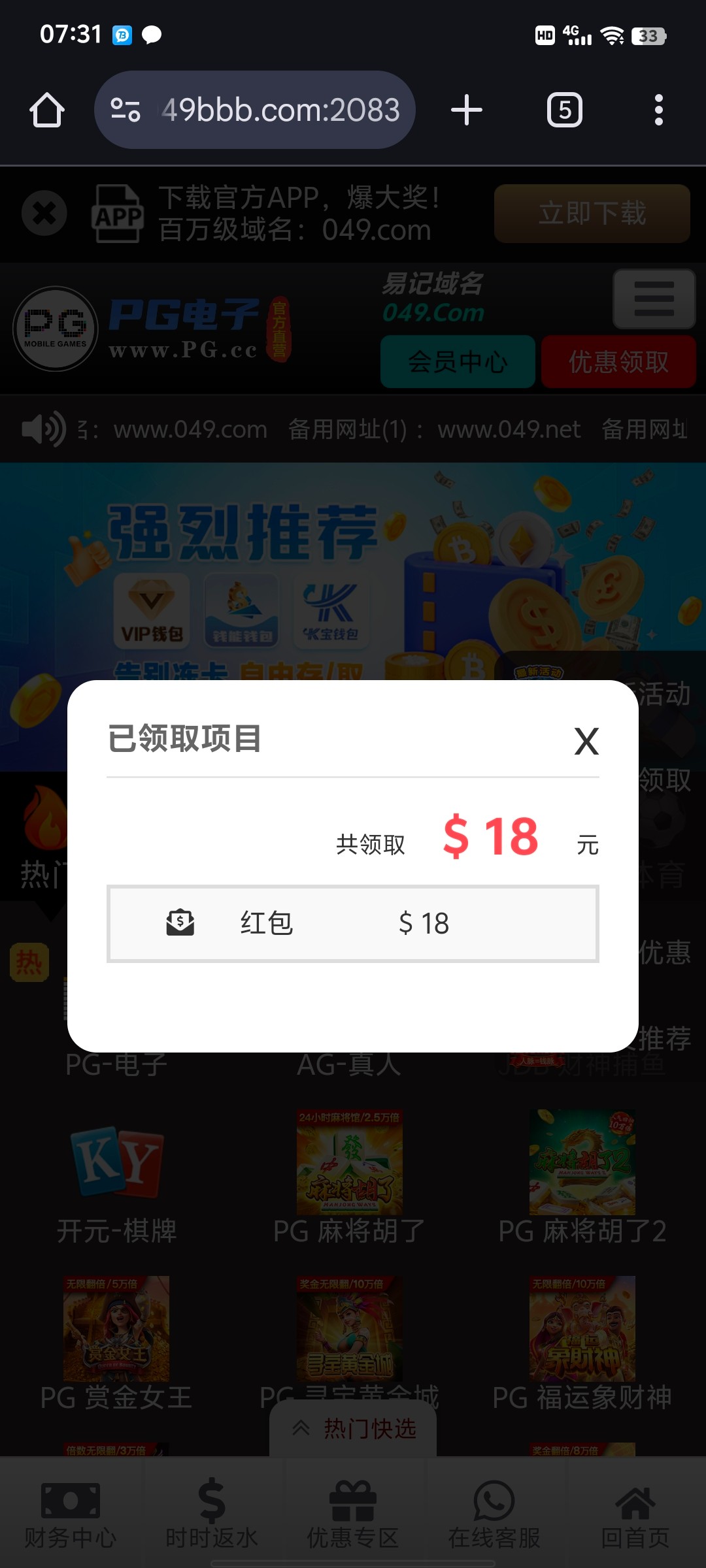The image size is (706, 1568).
Task: Open the site information icon in address bar
Action: pos(126,110)
